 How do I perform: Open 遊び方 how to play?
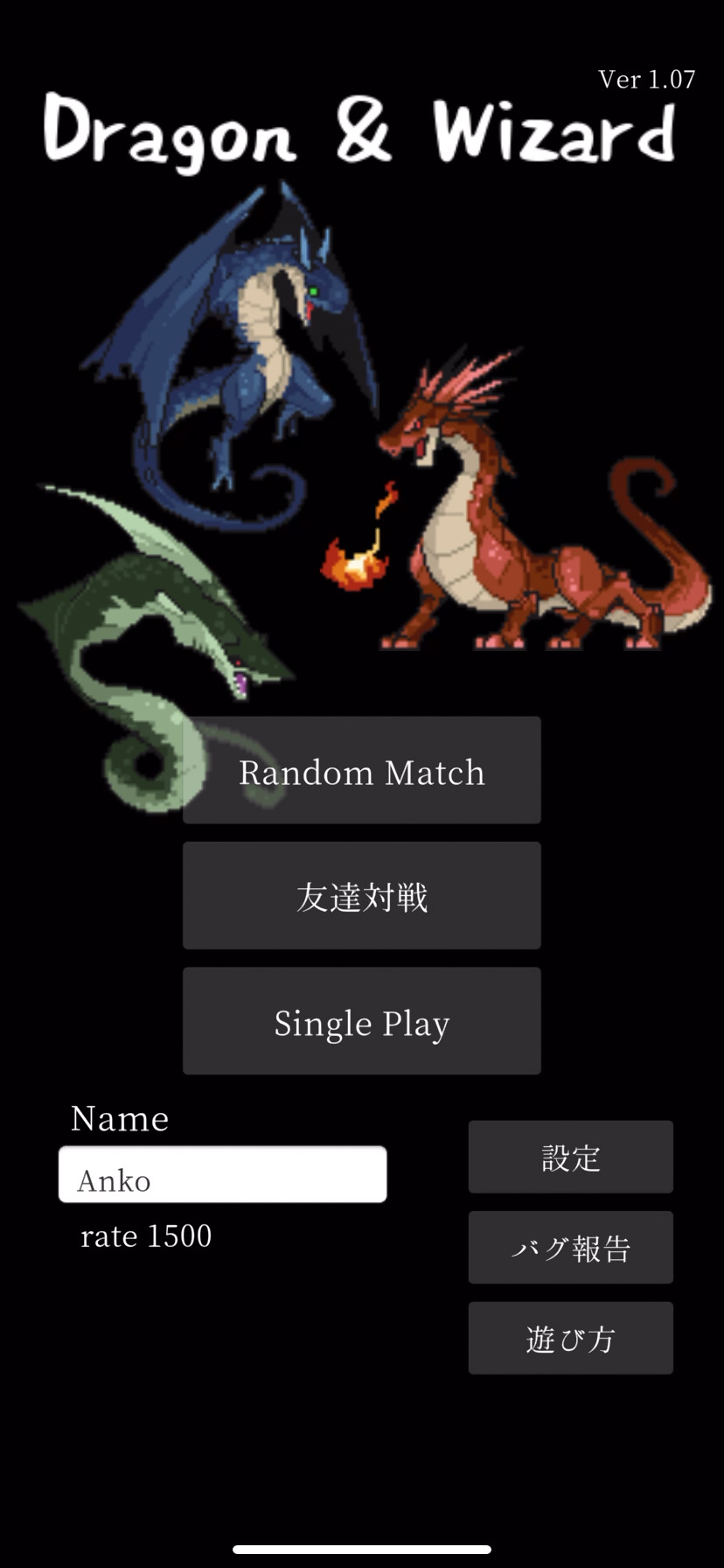click(x=570, y=1338)
